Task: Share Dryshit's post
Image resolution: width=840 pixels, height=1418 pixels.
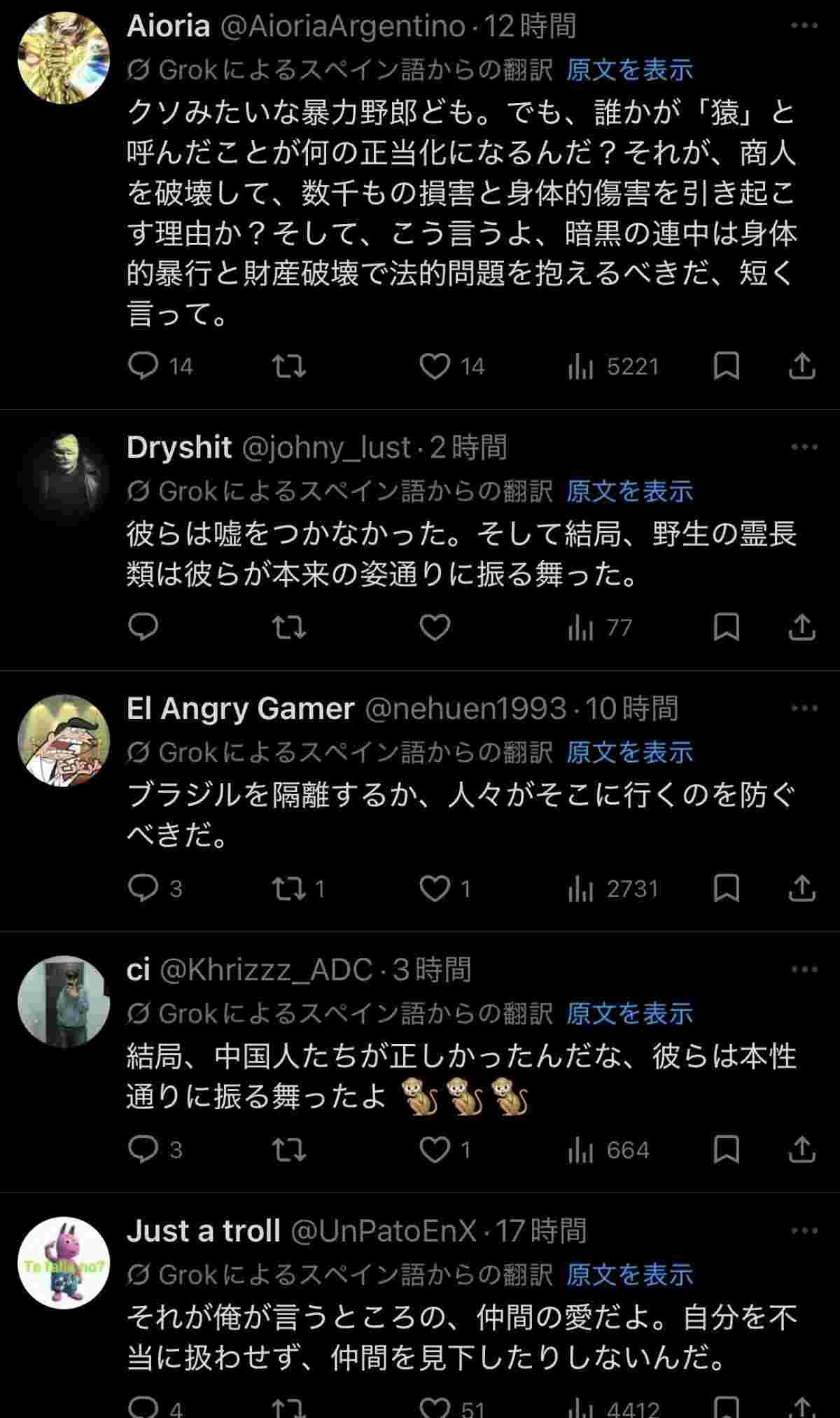Action: tap(801, 627)
